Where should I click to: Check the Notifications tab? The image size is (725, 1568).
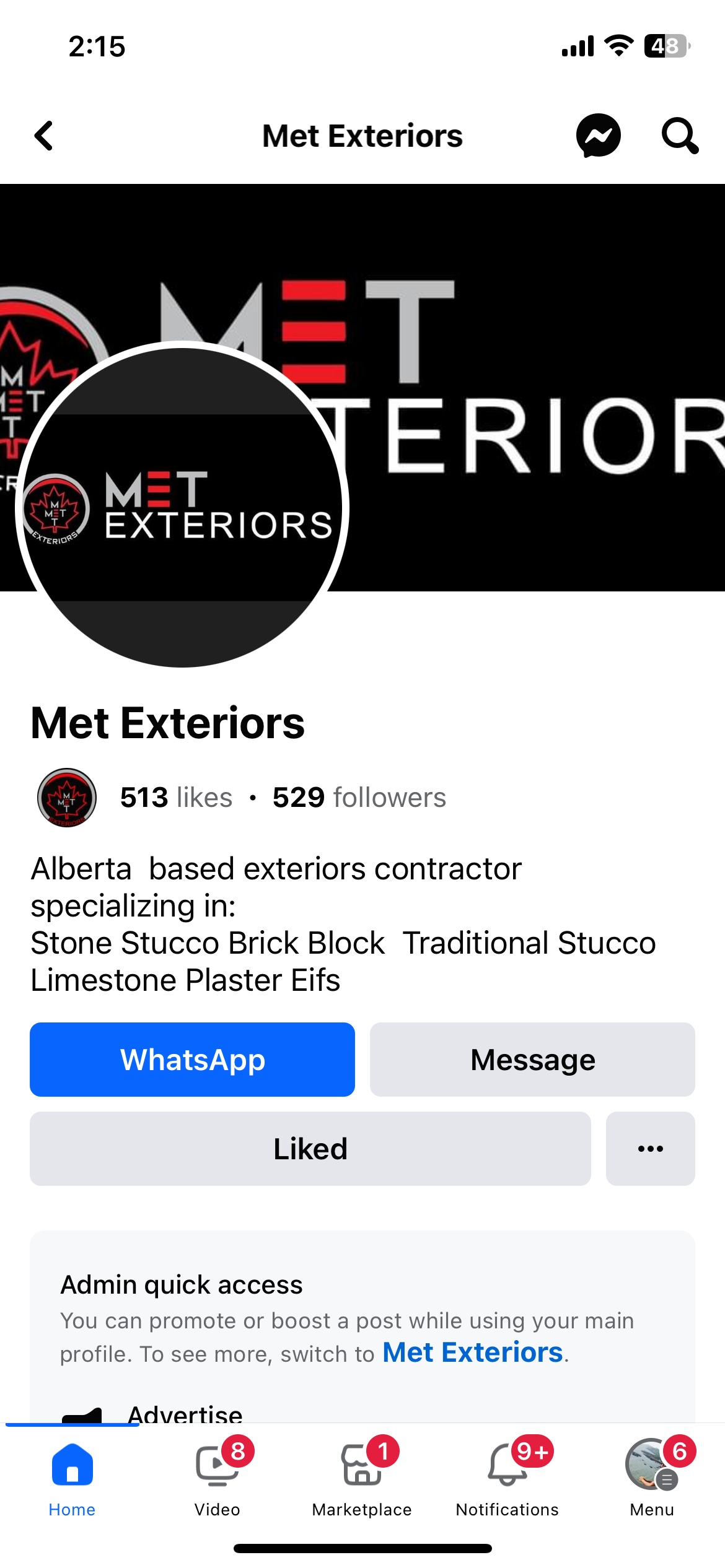[x=507, y=1478]
